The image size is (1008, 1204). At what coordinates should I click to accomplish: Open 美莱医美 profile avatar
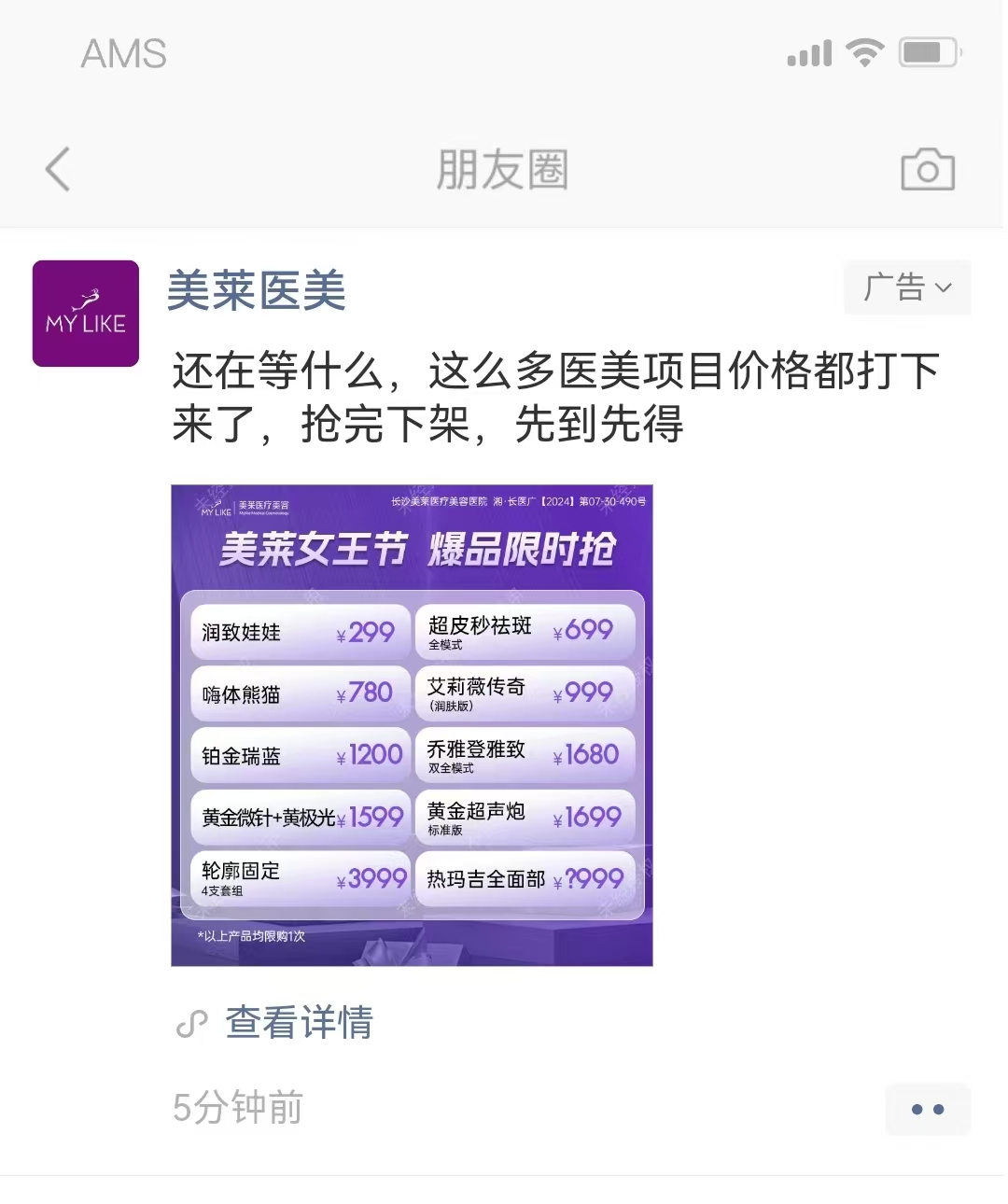(86, 314)
